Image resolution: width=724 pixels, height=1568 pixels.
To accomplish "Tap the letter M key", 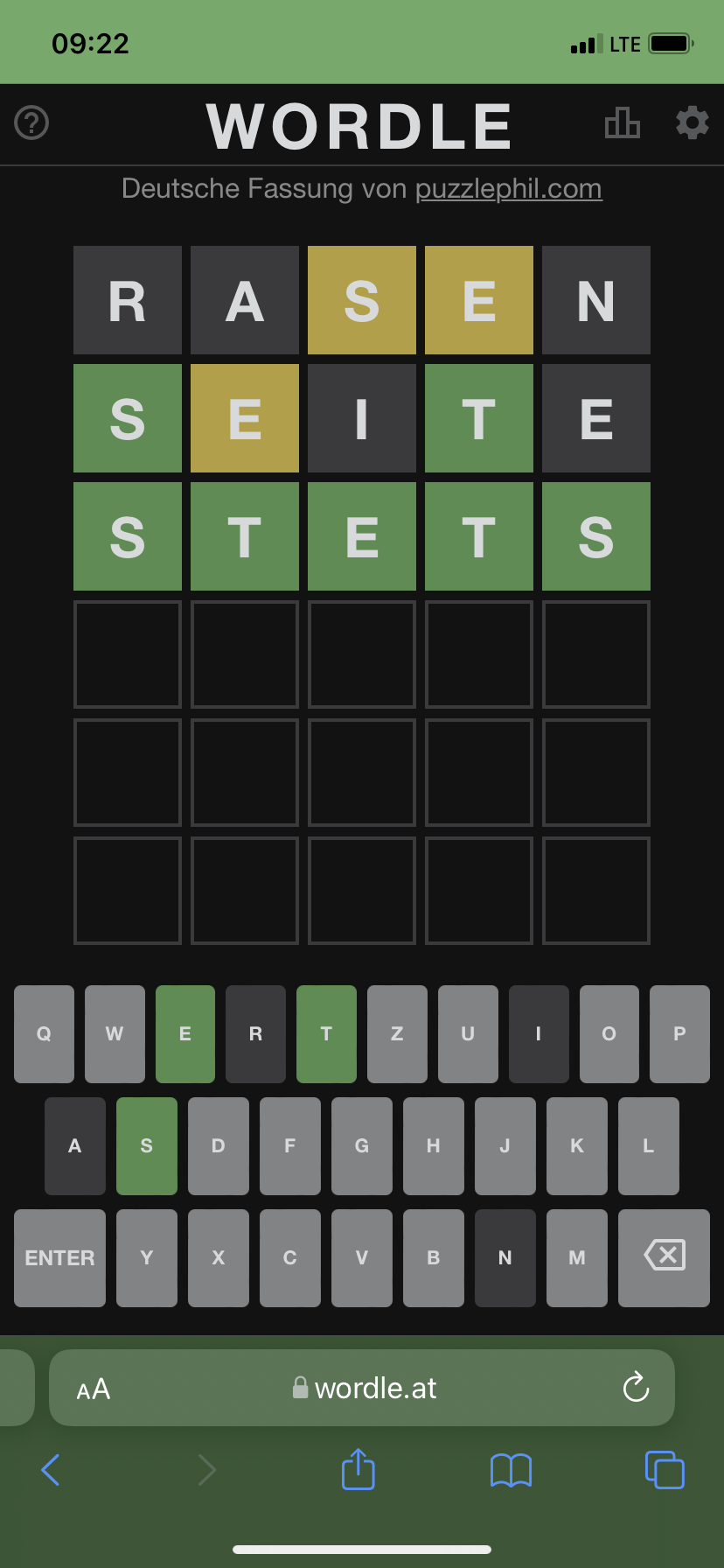I will click(577, 1258).
